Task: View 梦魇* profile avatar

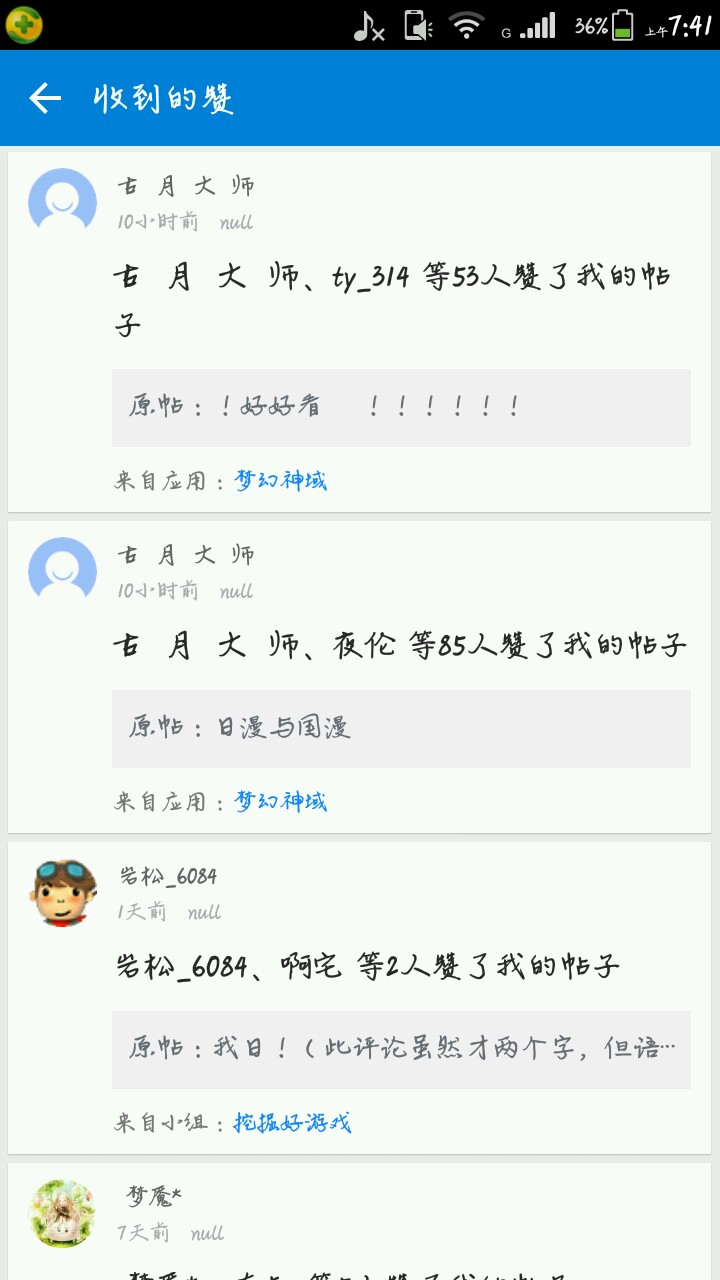Action: click(62, 1213)
